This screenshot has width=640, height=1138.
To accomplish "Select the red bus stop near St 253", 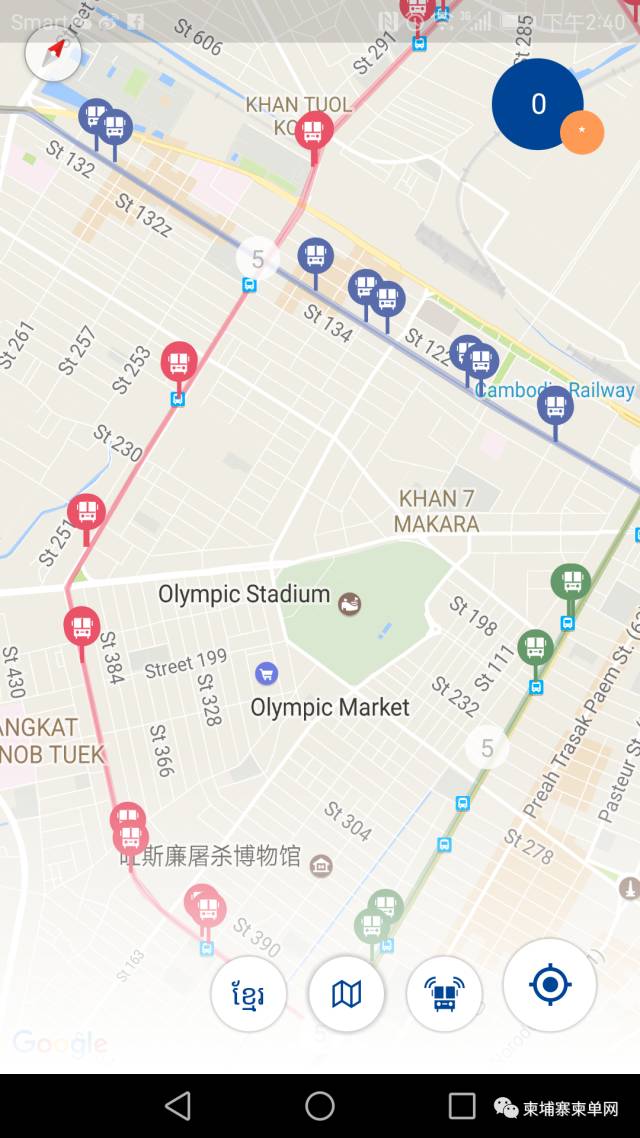I will tap(179, 361).
